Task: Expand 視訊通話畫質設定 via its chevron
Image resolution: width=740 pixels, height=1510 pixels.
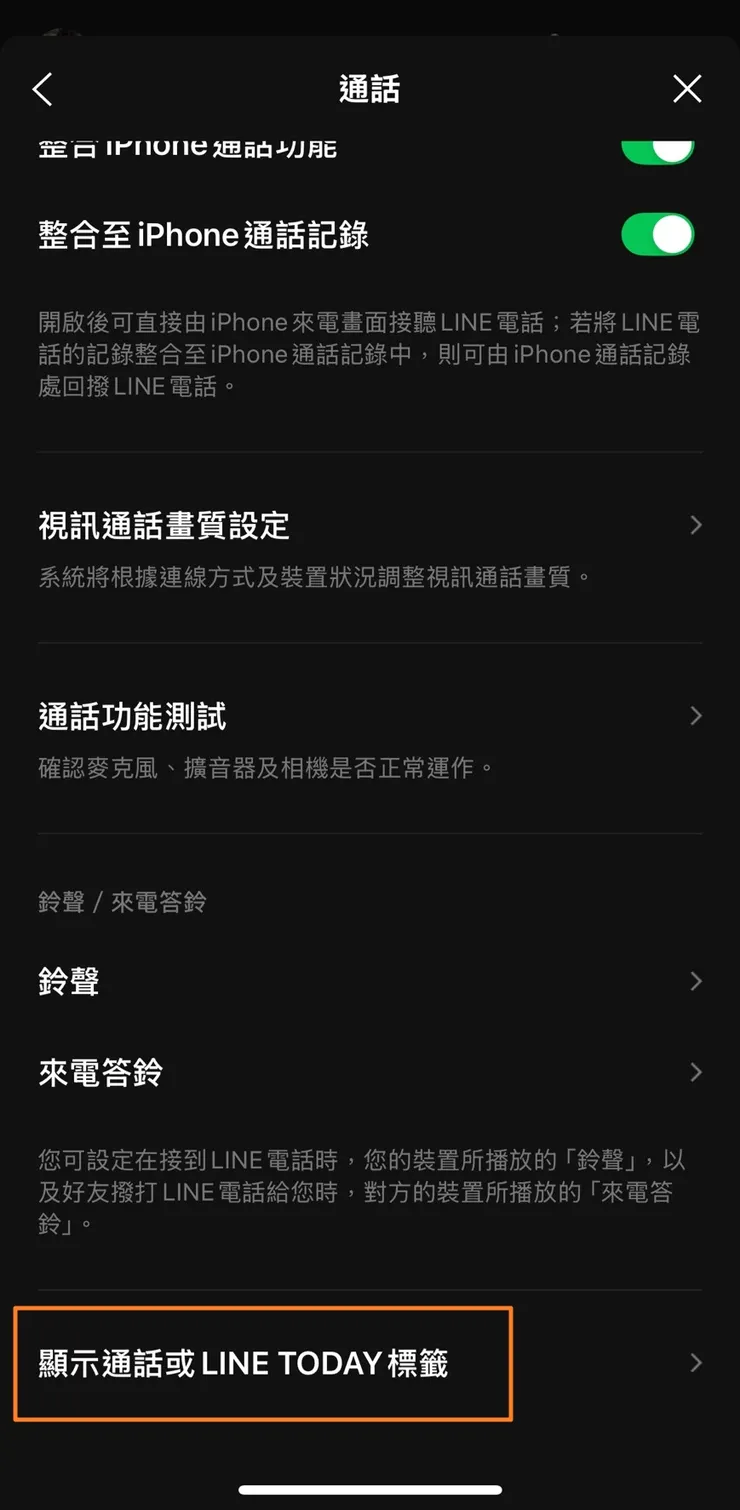Action: coord(696,525)
